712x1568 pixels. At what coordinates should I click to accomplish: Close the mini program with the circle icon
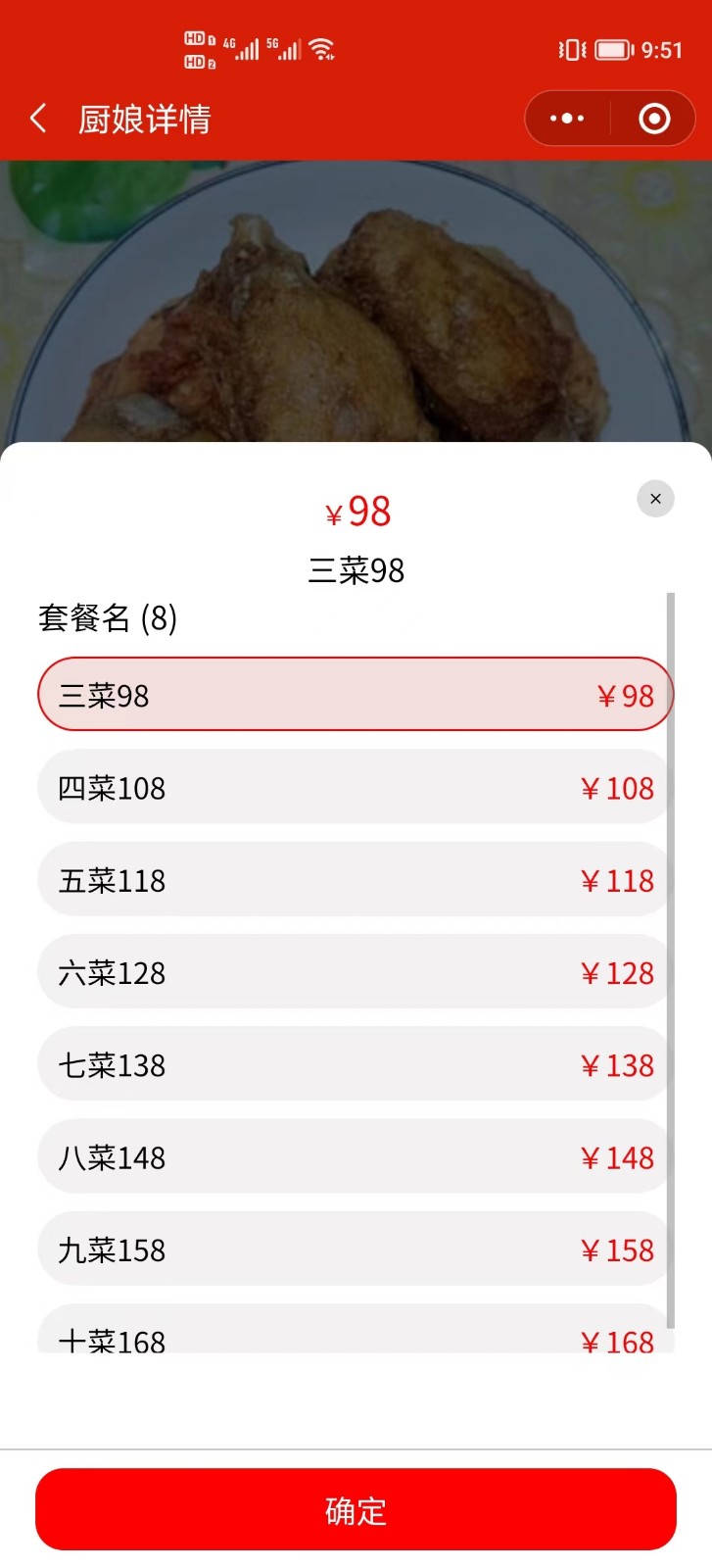tap(654, 119)
